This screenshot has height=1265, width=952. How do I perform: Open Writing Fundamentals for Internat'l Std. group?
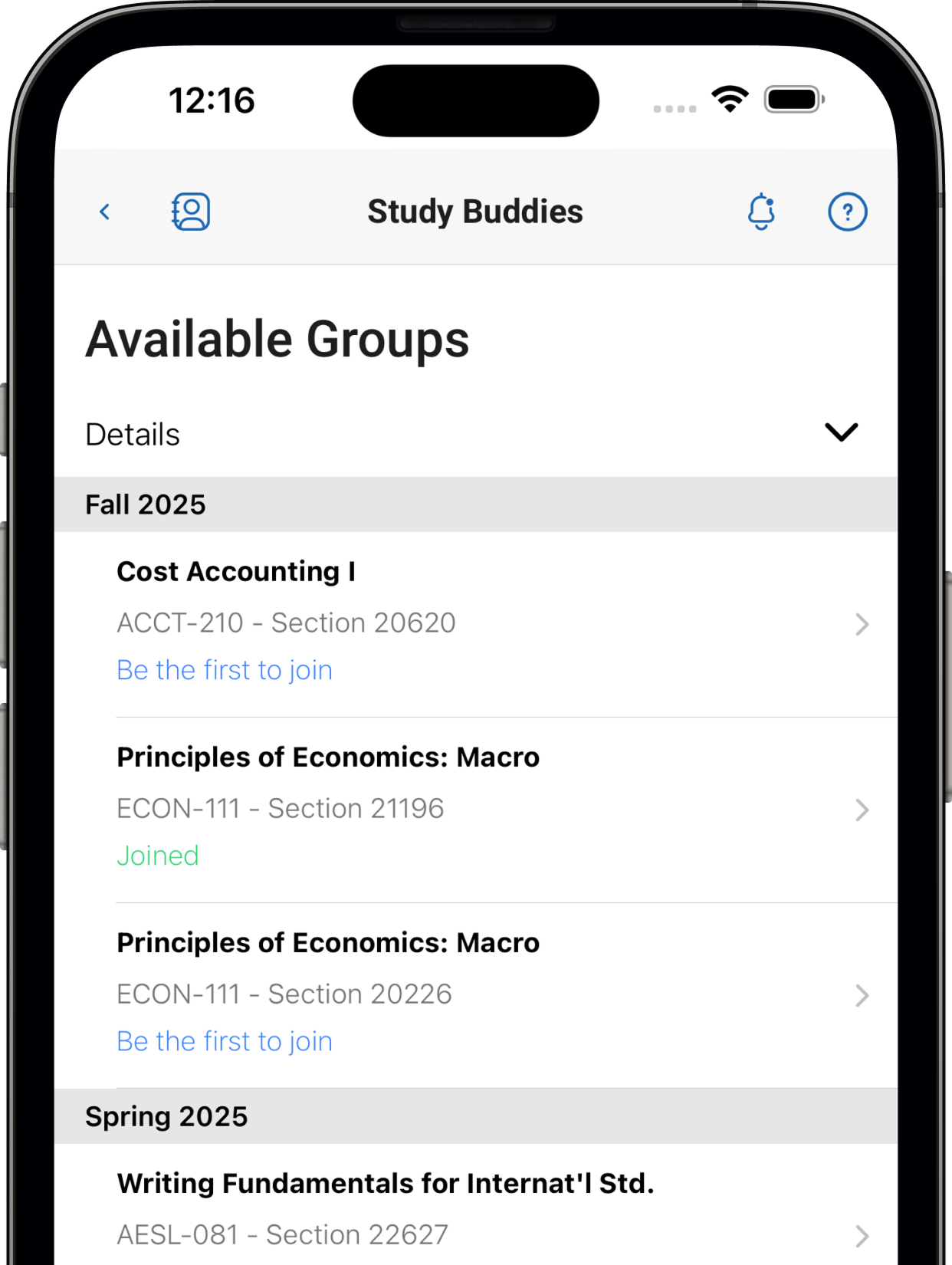(475, 1207)
